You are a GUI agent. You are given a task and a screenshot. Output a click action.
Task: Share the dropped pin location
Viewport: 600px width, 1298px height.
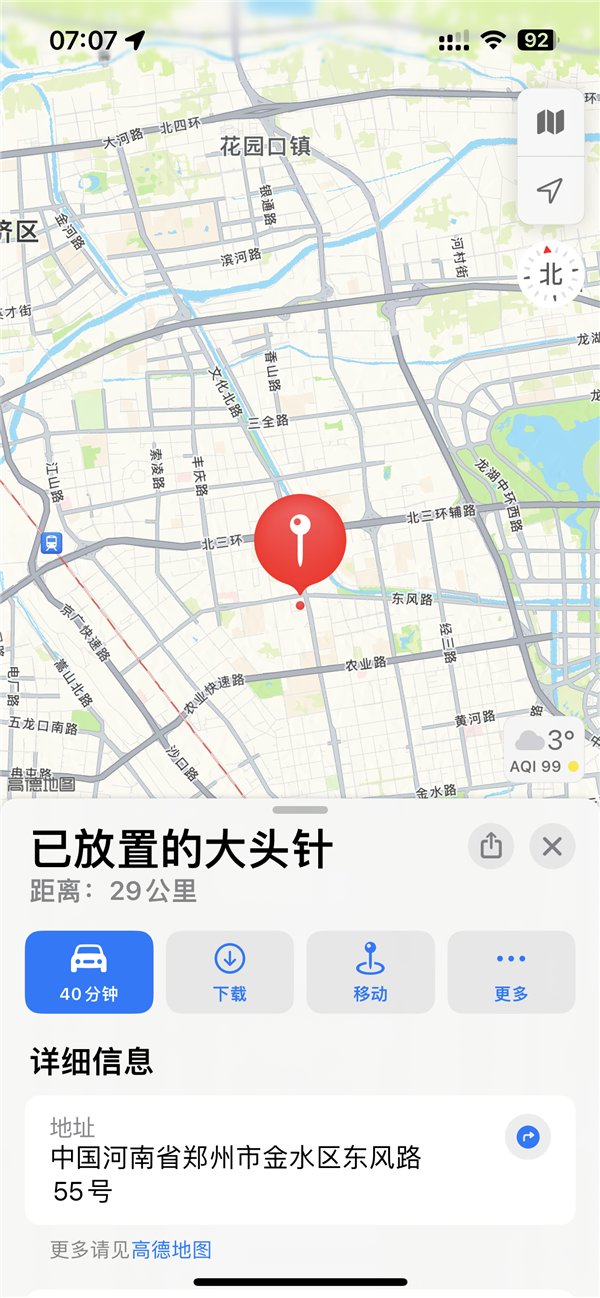(491, 847)
